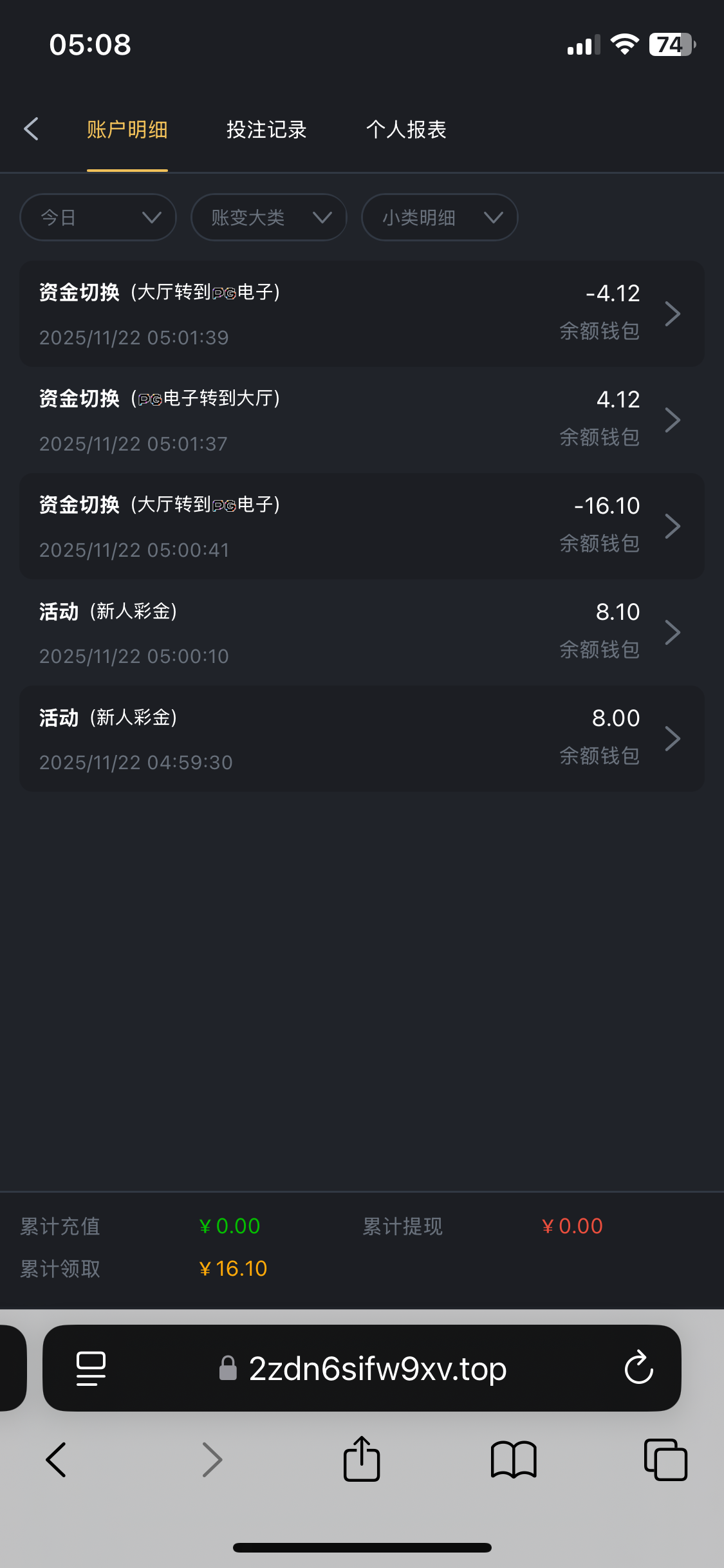Open browser bookmarks
Screen dimensions: 724x1568
pos(513,1459)
